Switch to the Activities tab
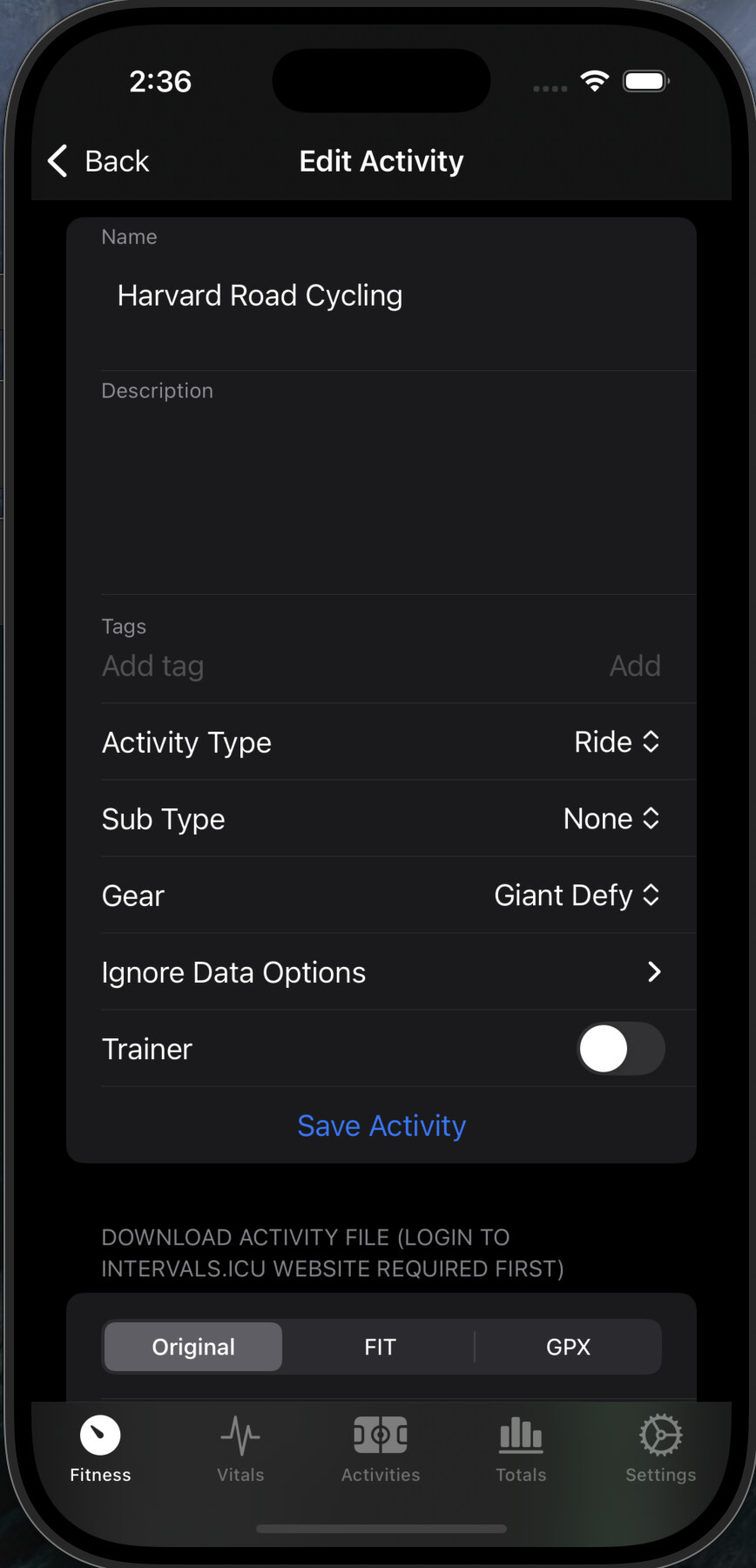756x1568 pixels. [x=381, y=1450]
